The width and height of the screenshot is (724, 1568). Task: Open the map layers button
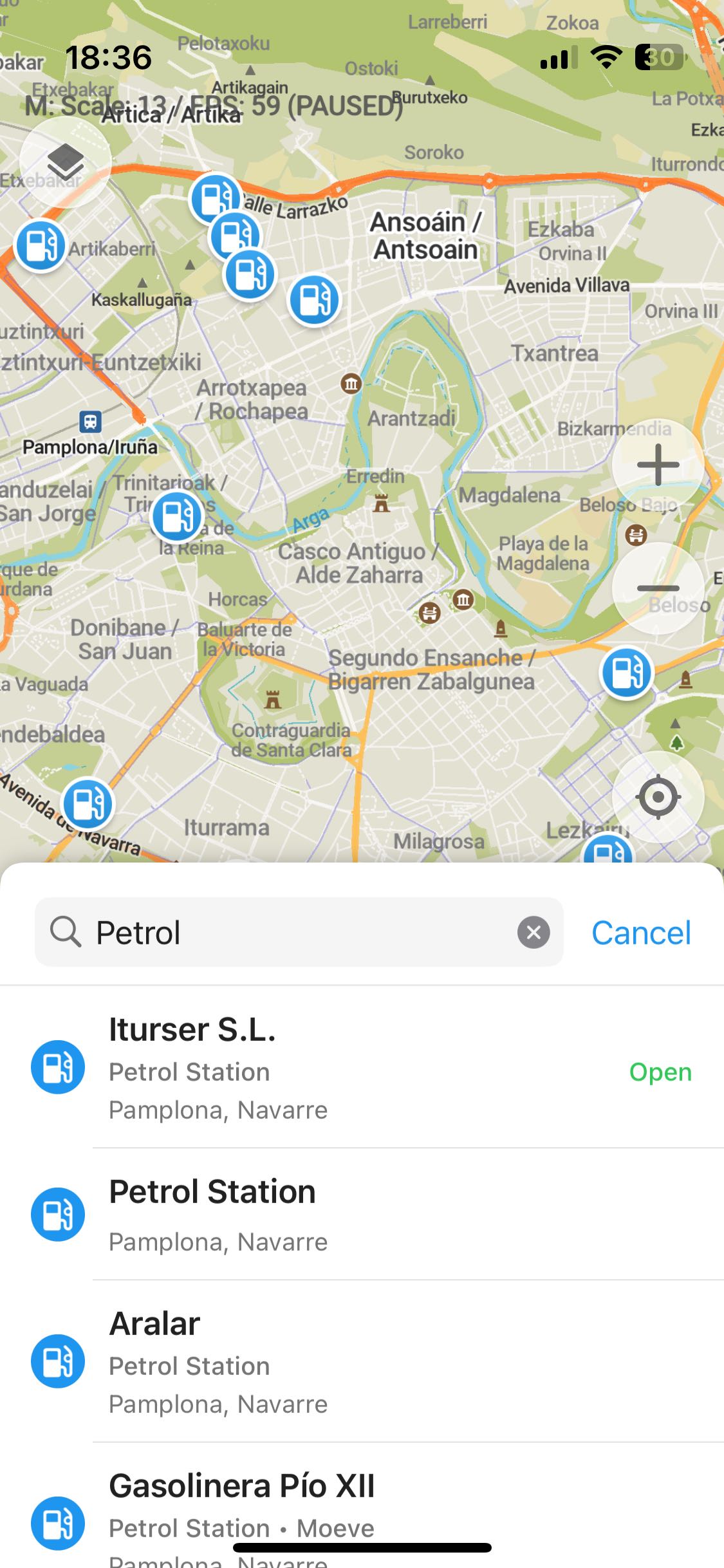(65, 162)
